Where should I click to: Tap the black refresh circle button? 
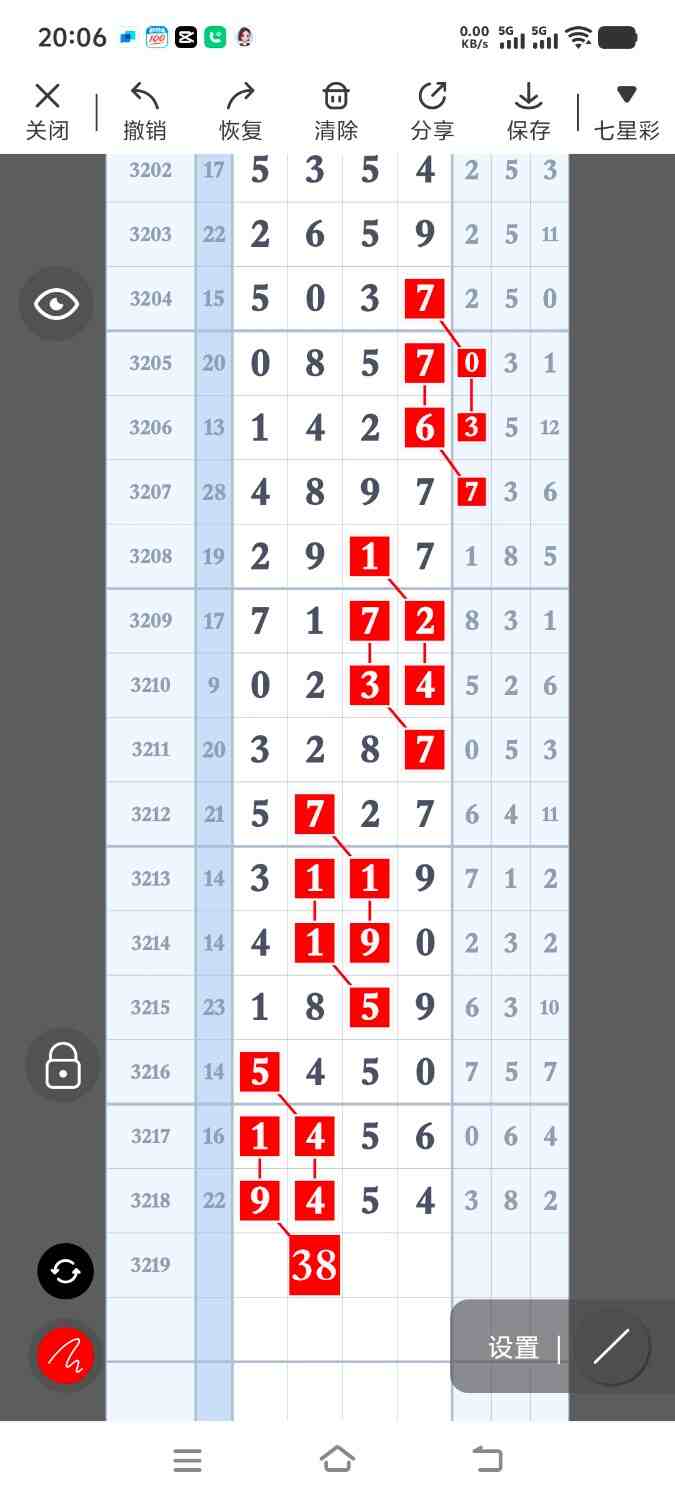[x=65, y=1271]
